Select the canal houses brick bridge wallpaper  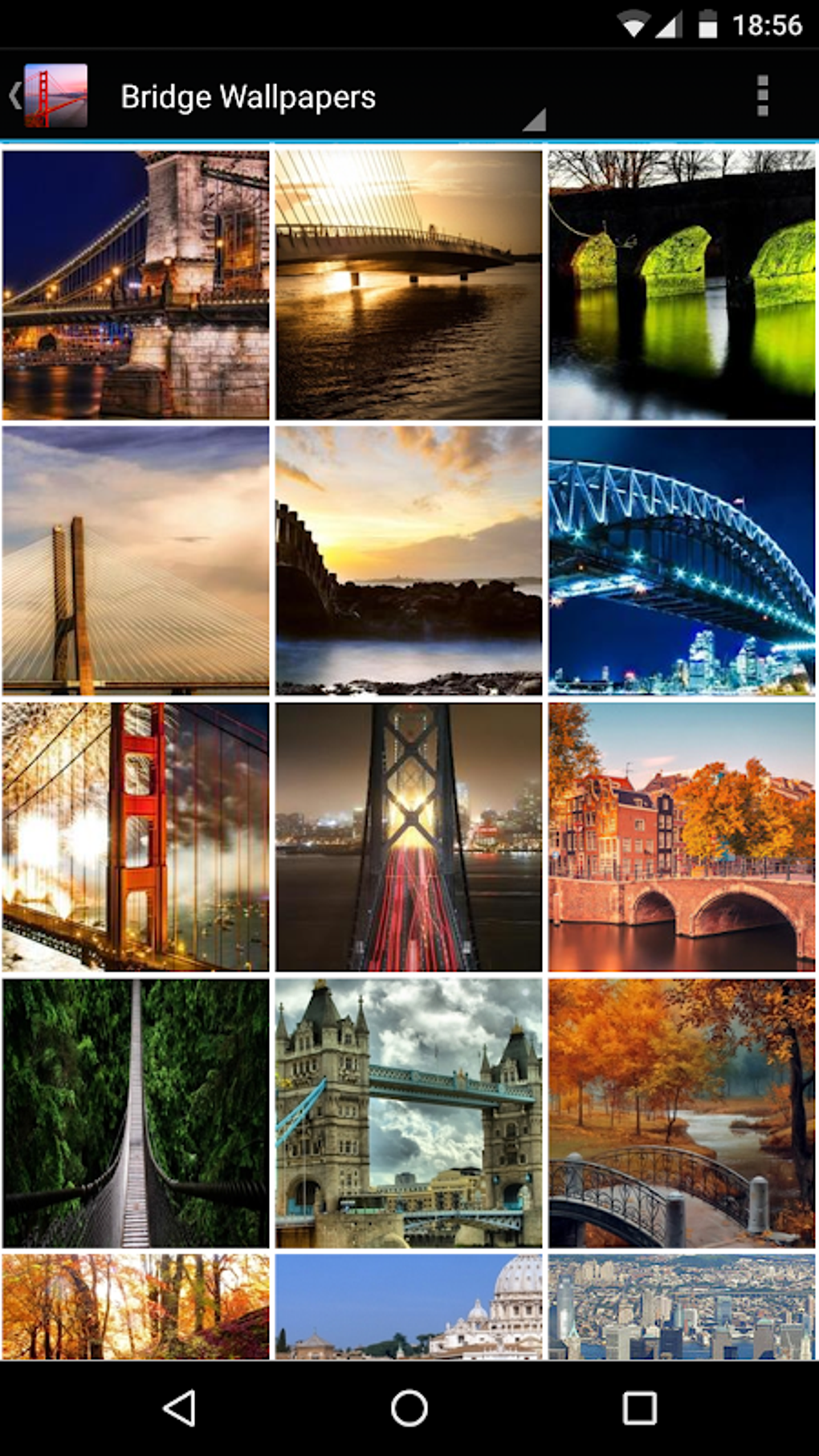coord(682,837)
